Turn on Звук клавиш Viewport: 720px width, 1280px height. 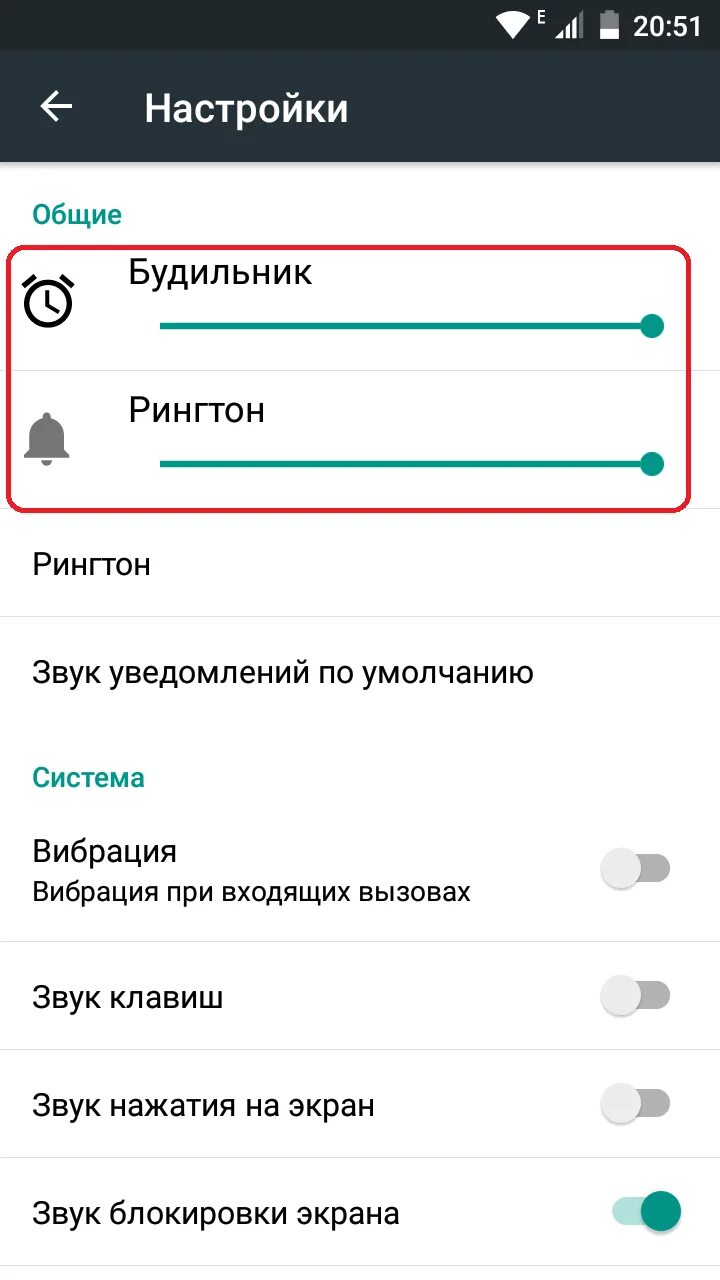coord(635,996)
